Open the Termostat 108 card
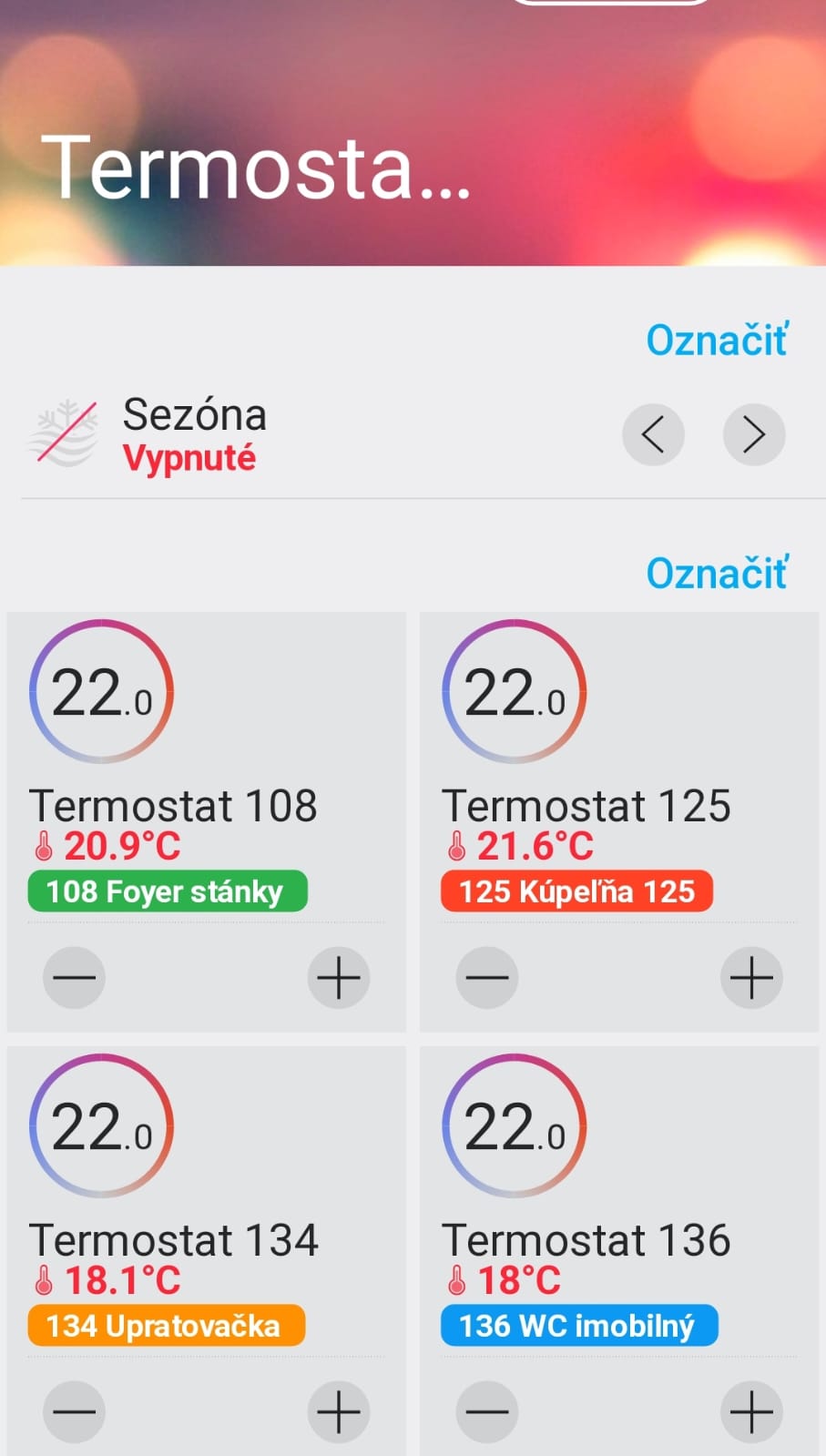The height and width of the screenshot is (1456, 826). tap(207, 821)
